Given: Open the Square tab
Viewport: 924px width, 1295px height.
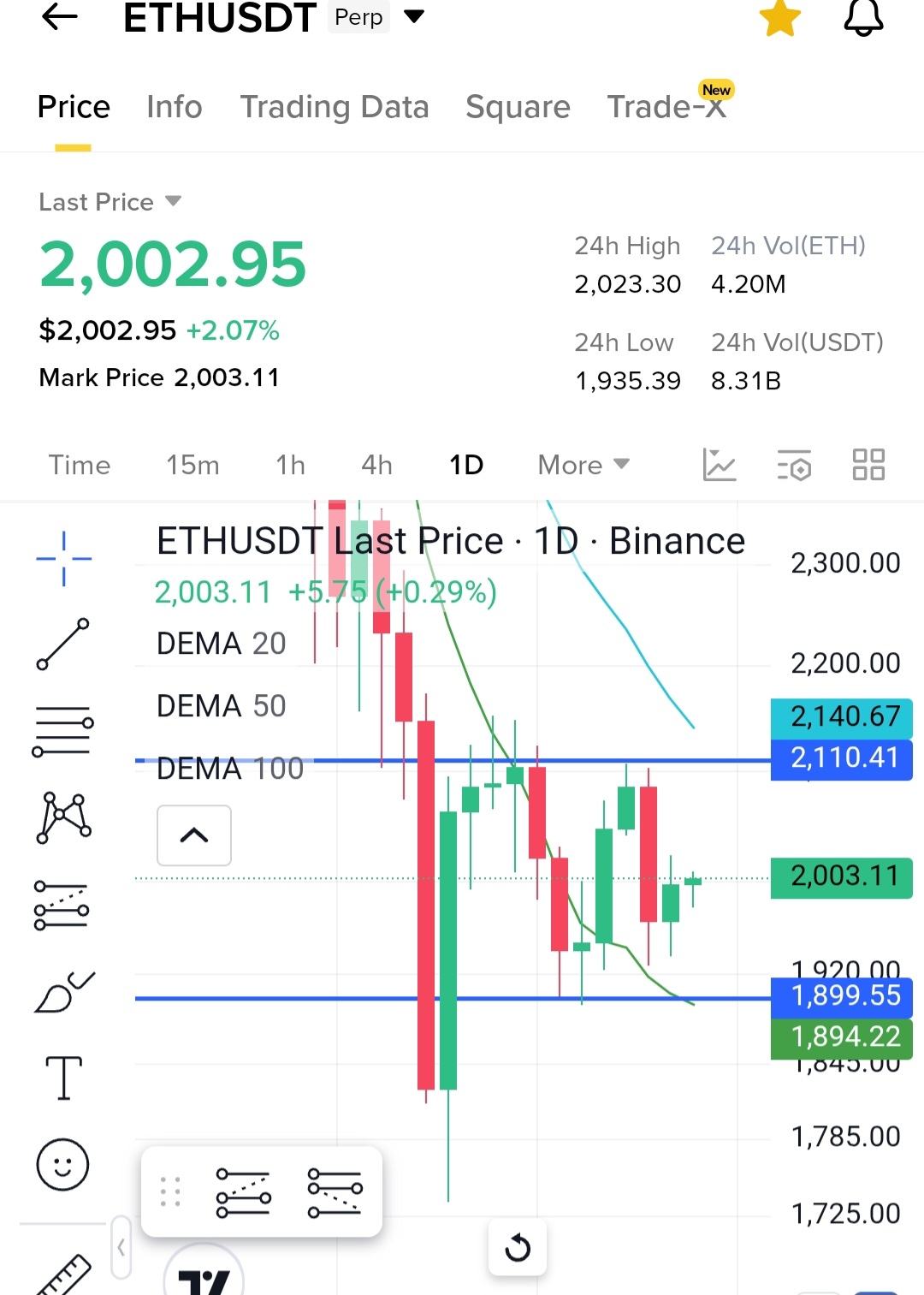Looking at the screenshot, I should pos(518,107).
